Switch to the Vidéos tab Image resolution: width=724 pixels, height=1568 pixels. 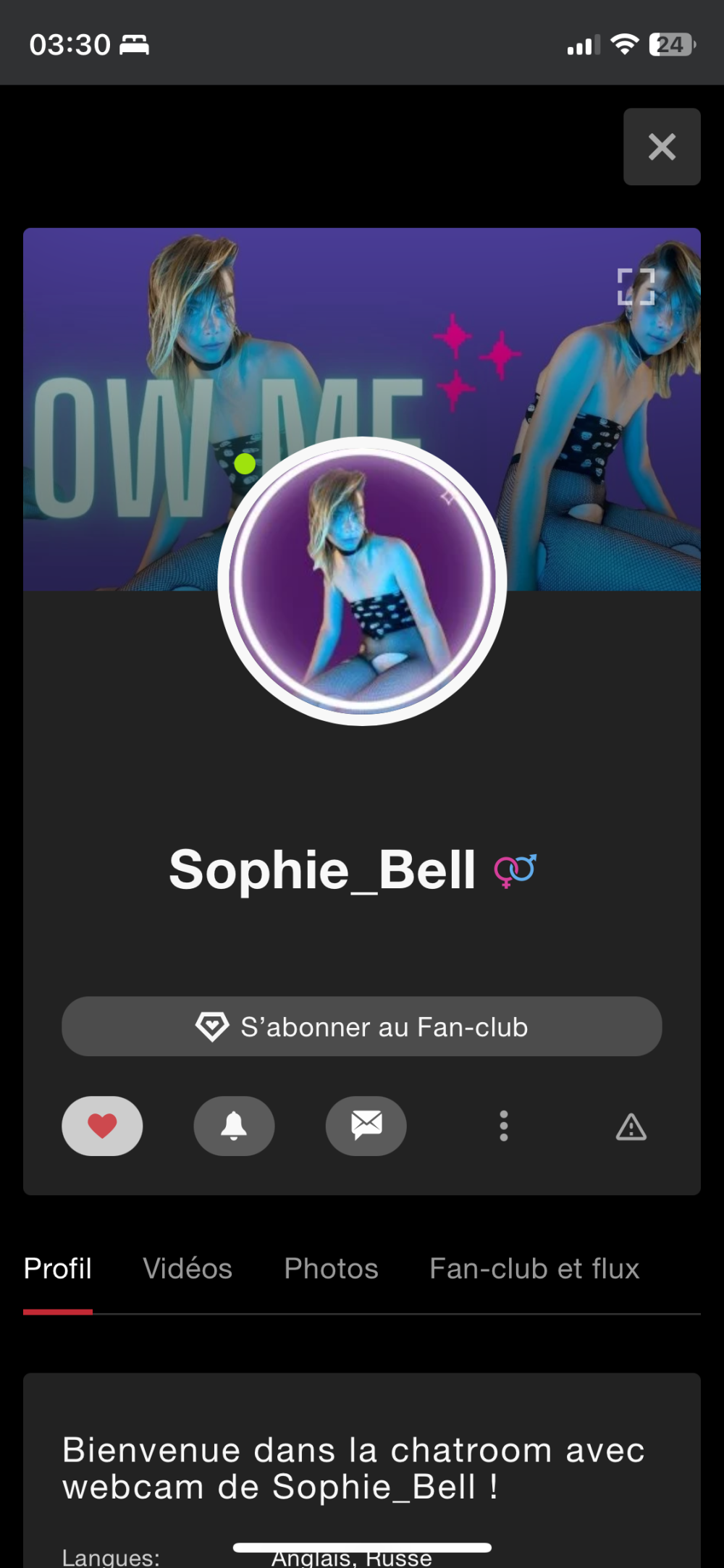(x=188, y=1269)
